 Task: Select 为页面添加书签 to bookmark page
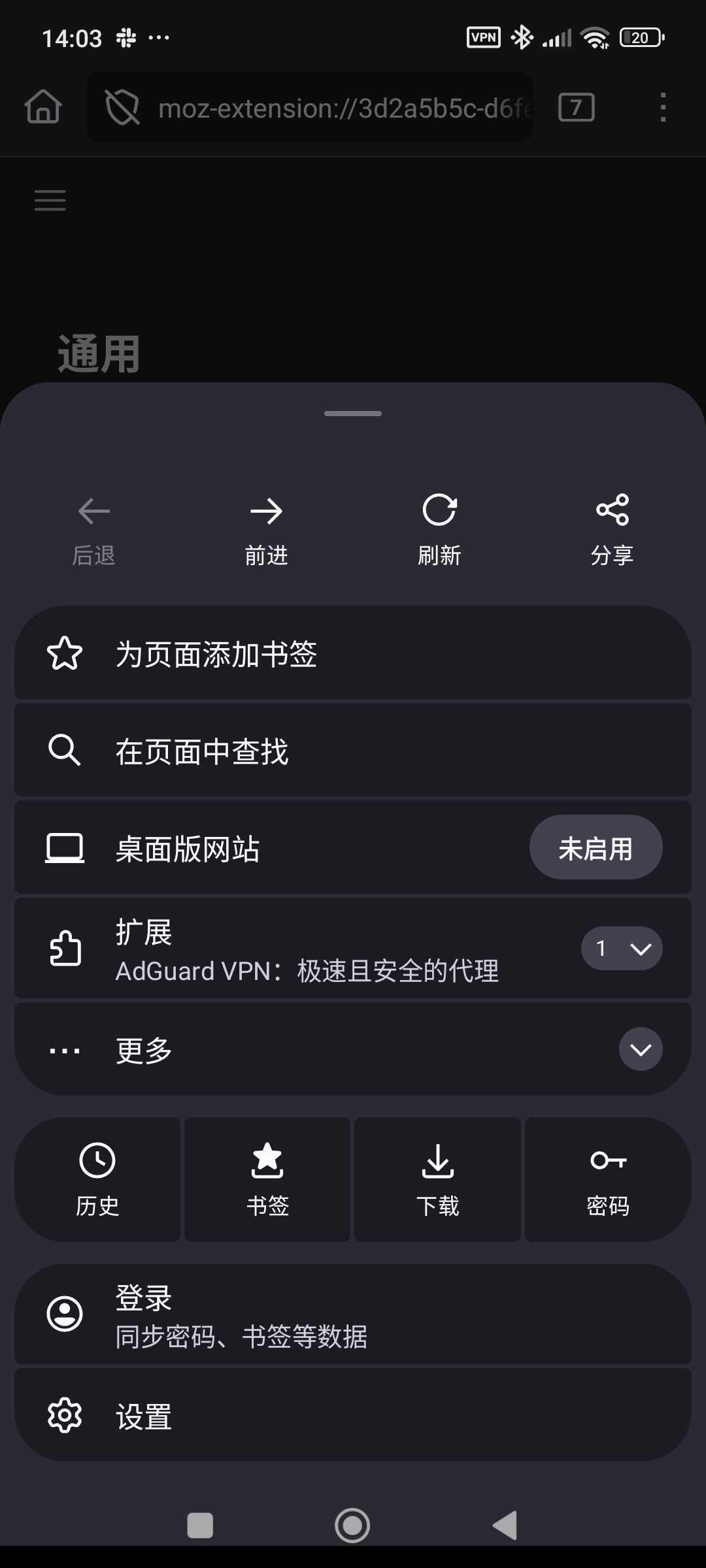coord(353,653)
